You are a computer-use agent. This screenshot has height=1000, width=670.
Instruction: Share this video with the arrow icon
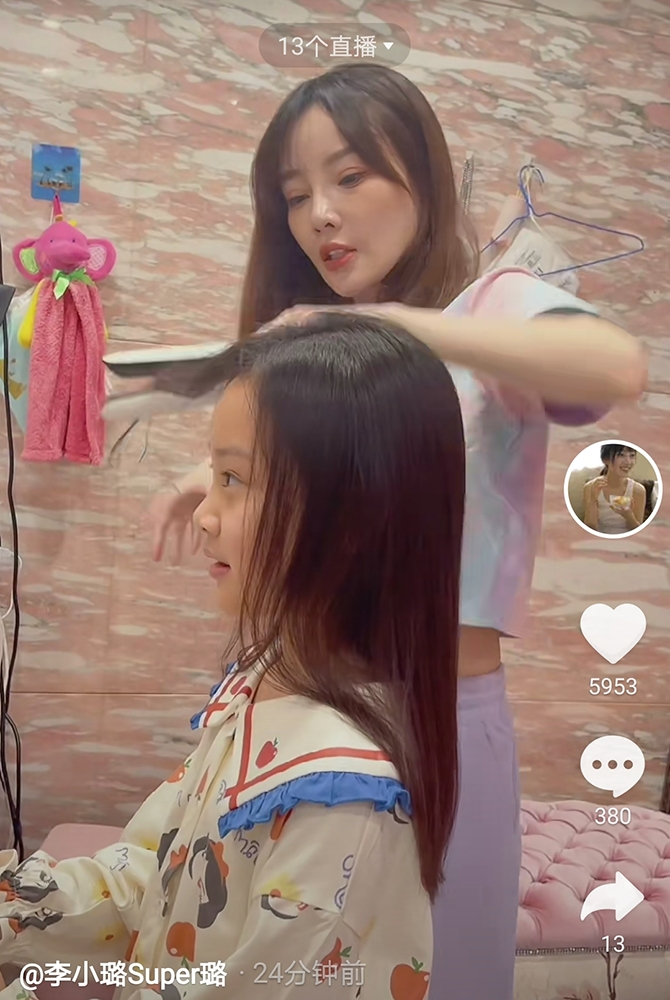point(612,897)
